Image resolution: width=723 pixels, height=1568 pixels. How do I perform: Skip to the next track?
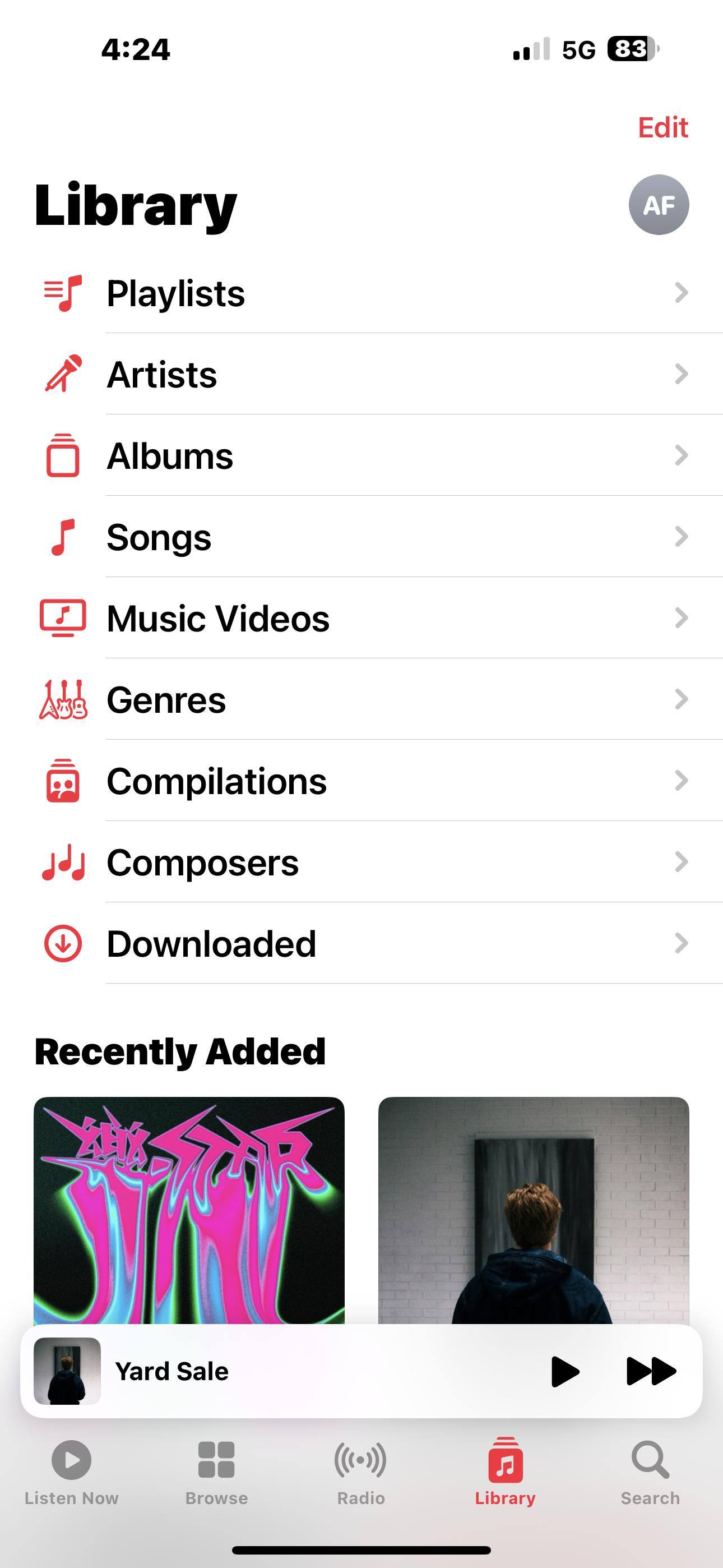click(651, 1371)
